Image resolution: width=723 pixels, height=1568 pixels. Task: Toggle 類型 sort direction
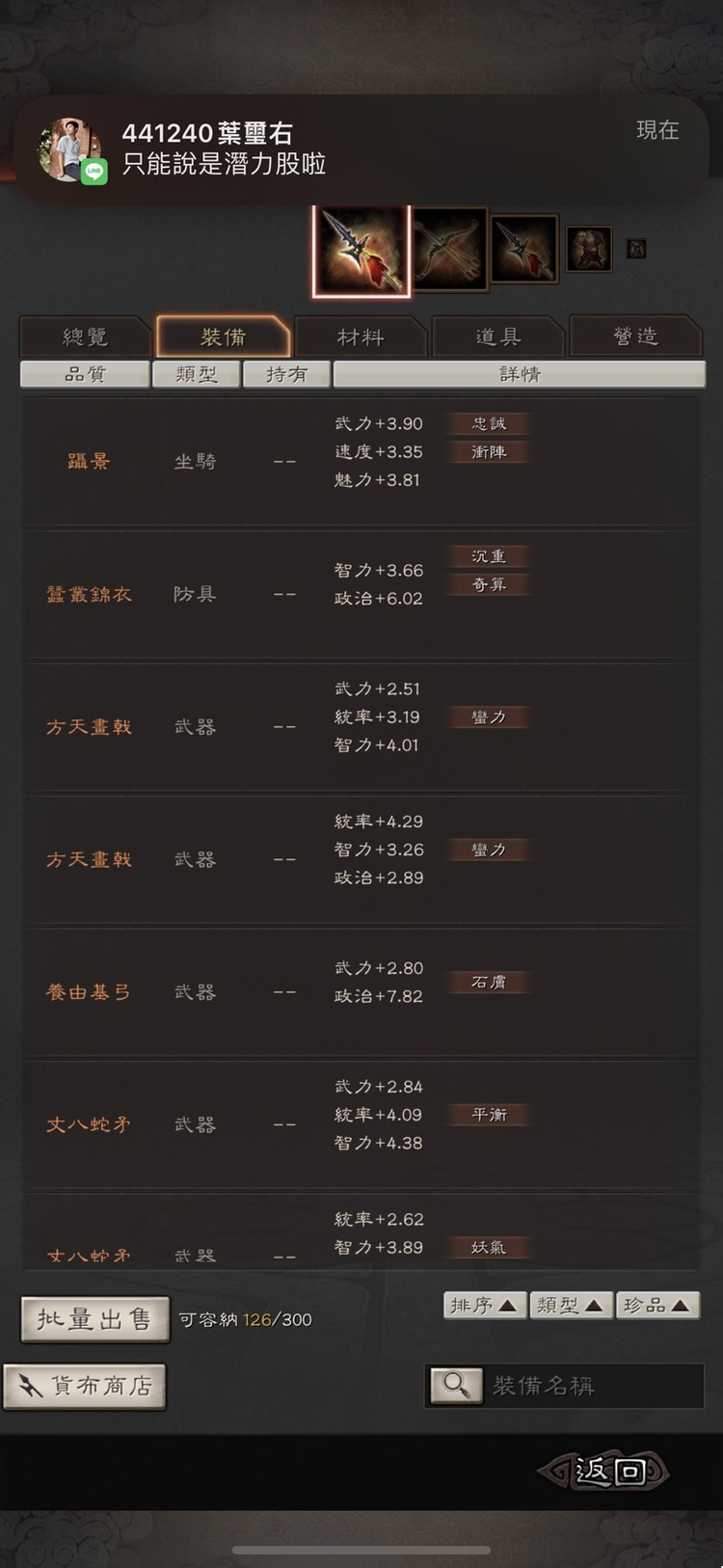[571, 1305]
